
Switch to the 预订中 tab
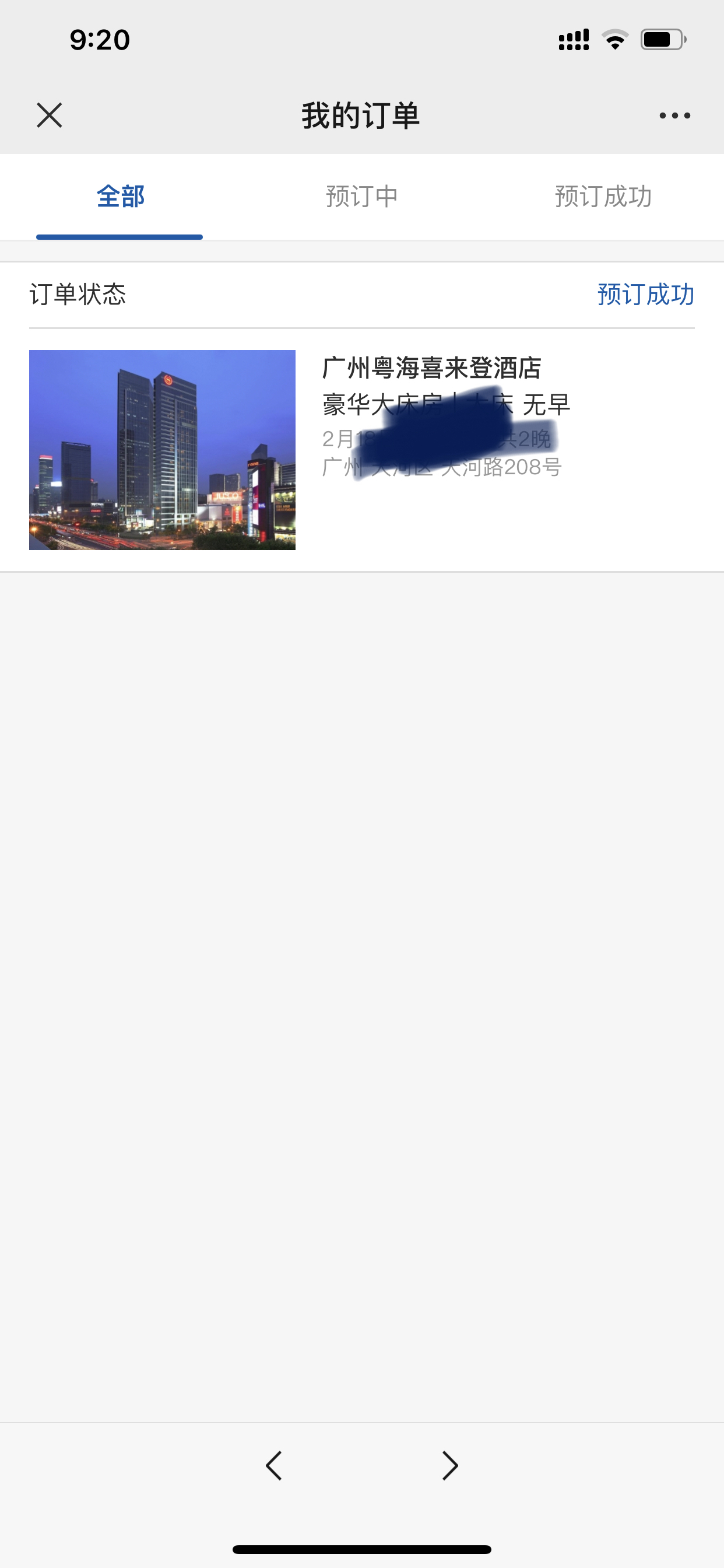pyautogui.click(x=362, y=197)
